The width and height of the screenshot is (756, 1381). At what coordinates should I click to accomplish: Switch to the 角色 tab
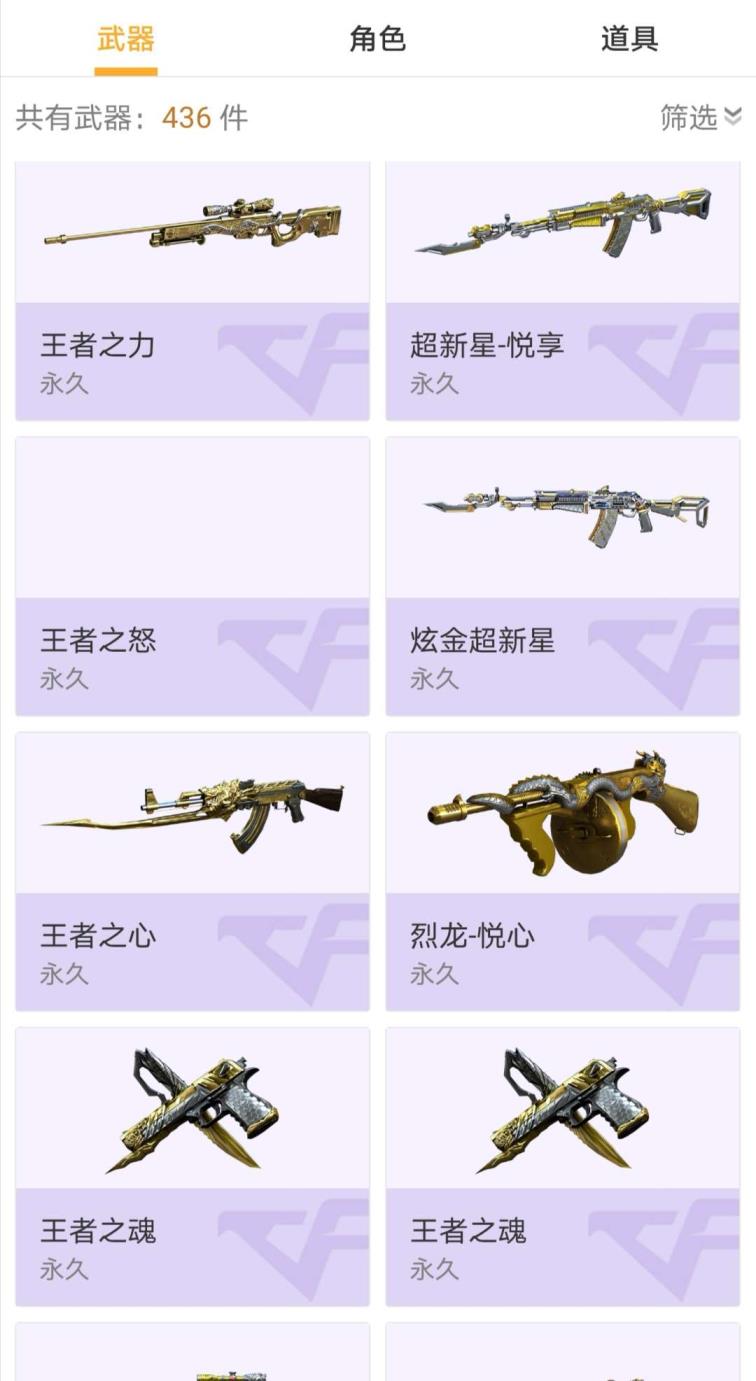[377, 39]
